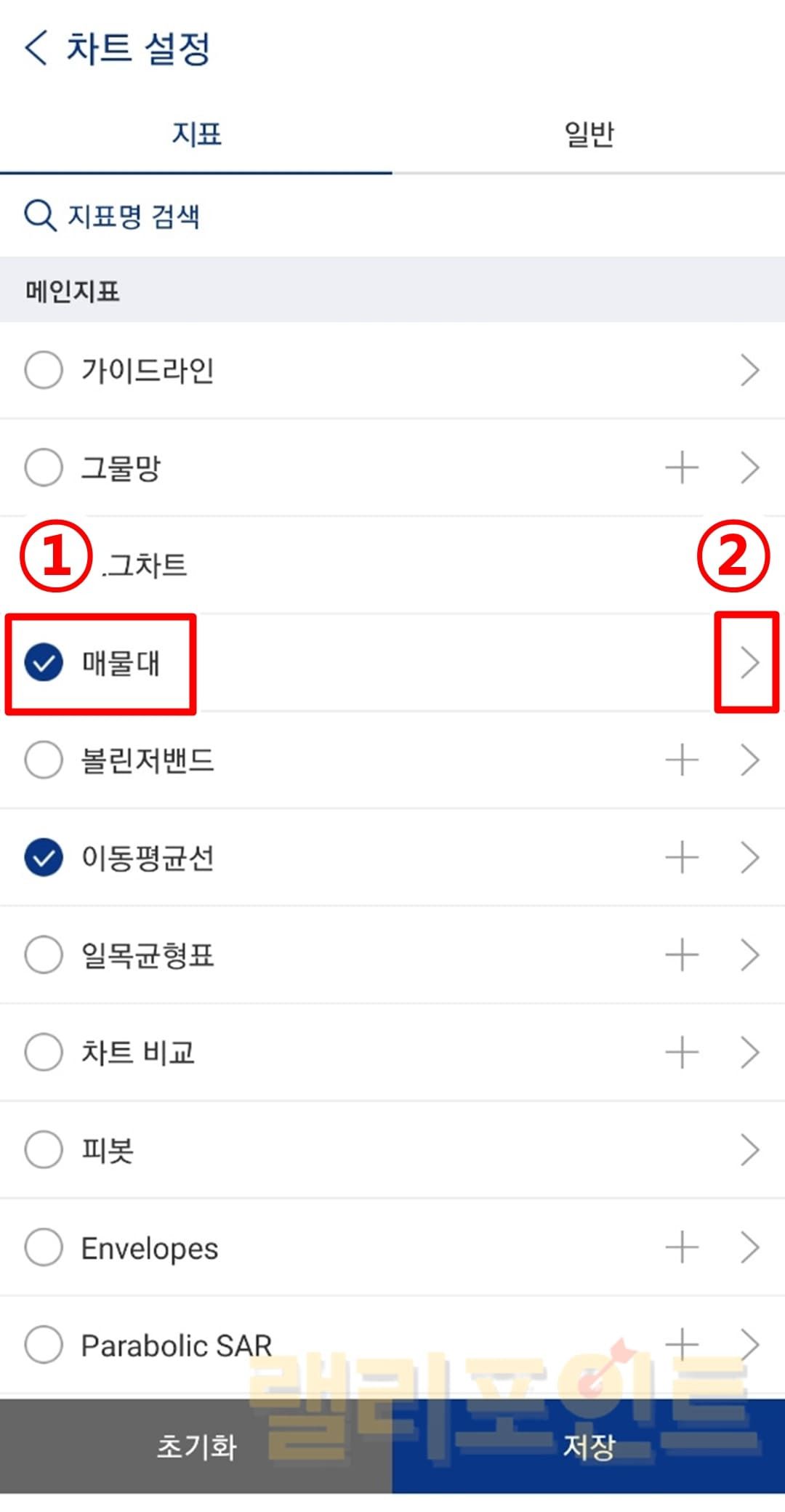Open 가이드라인 detail settings chevron
Image resolution: width=785 pixels, height=1512 pixels.
click(749, 370)
